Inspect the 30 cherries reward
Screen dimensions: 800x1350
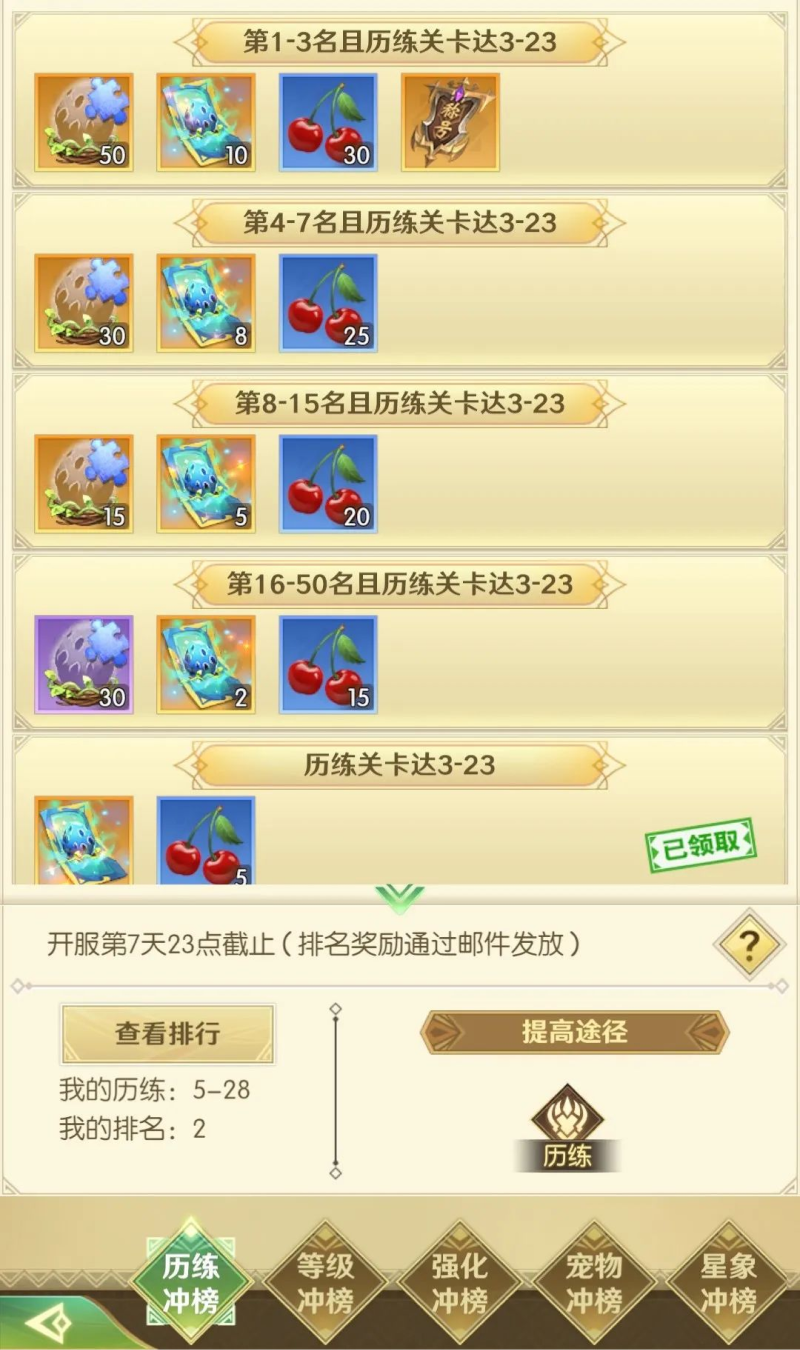click(328, 122)
